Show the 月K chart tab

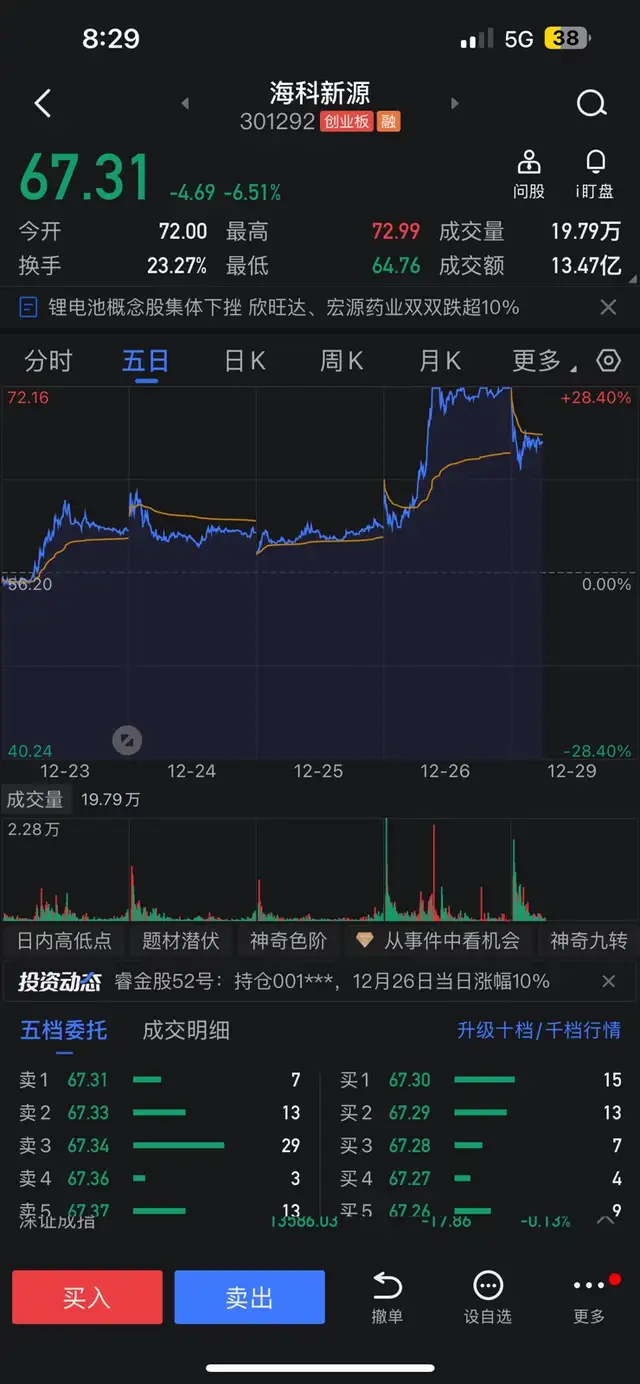tap(439, 361)
